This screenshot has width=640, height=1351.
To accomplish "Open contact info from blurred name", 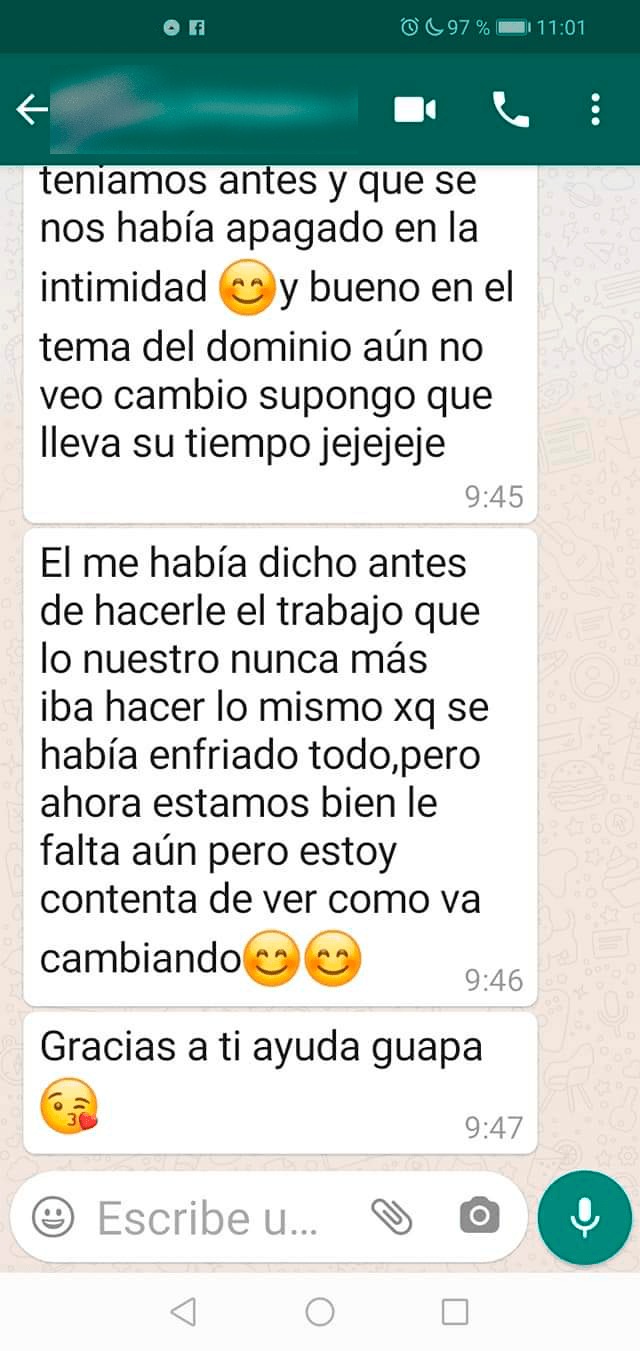I will [205, 109].
